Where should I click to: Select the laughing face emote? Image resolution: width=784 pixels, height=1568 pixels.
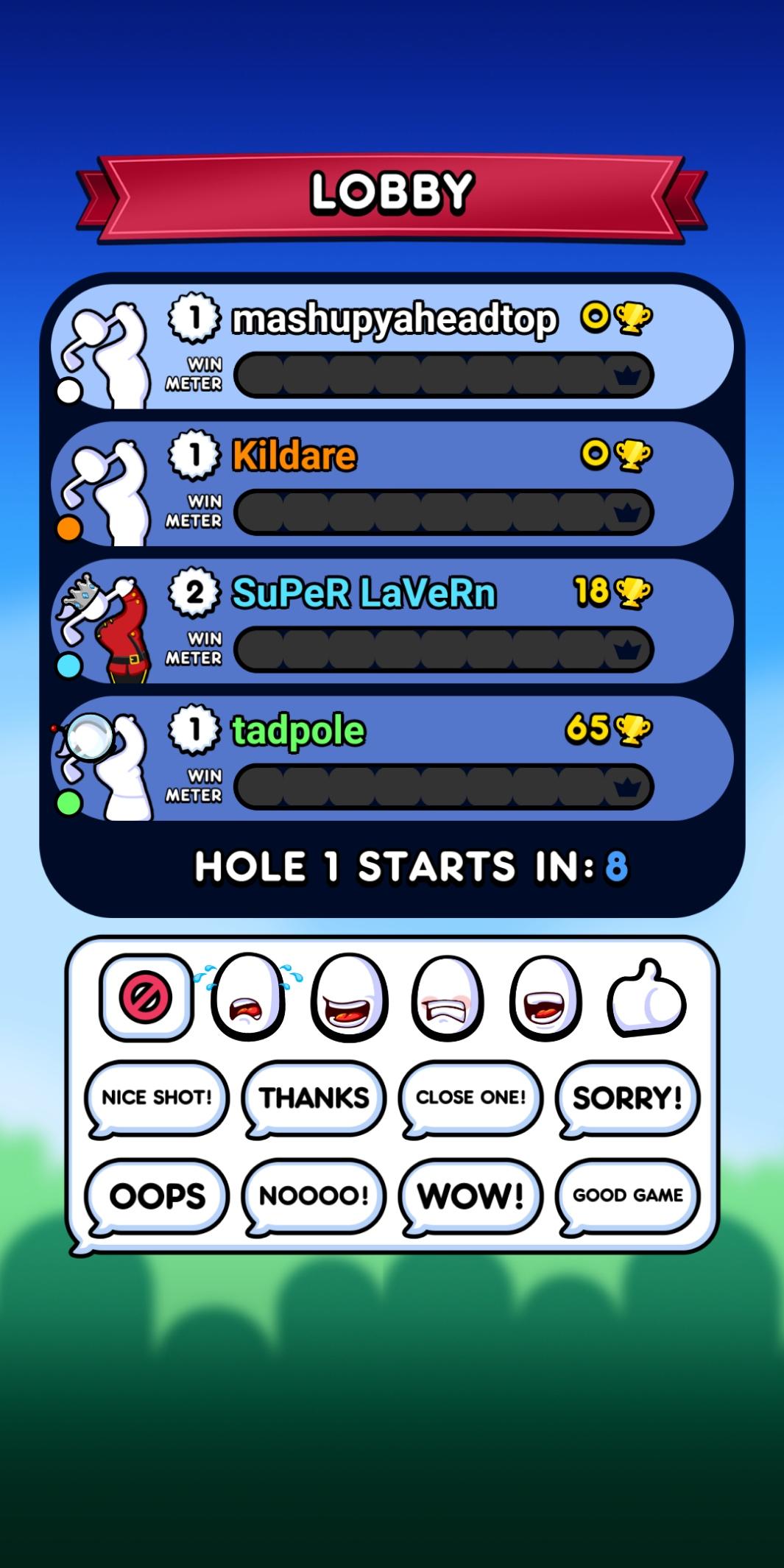[x=349, y=998]
